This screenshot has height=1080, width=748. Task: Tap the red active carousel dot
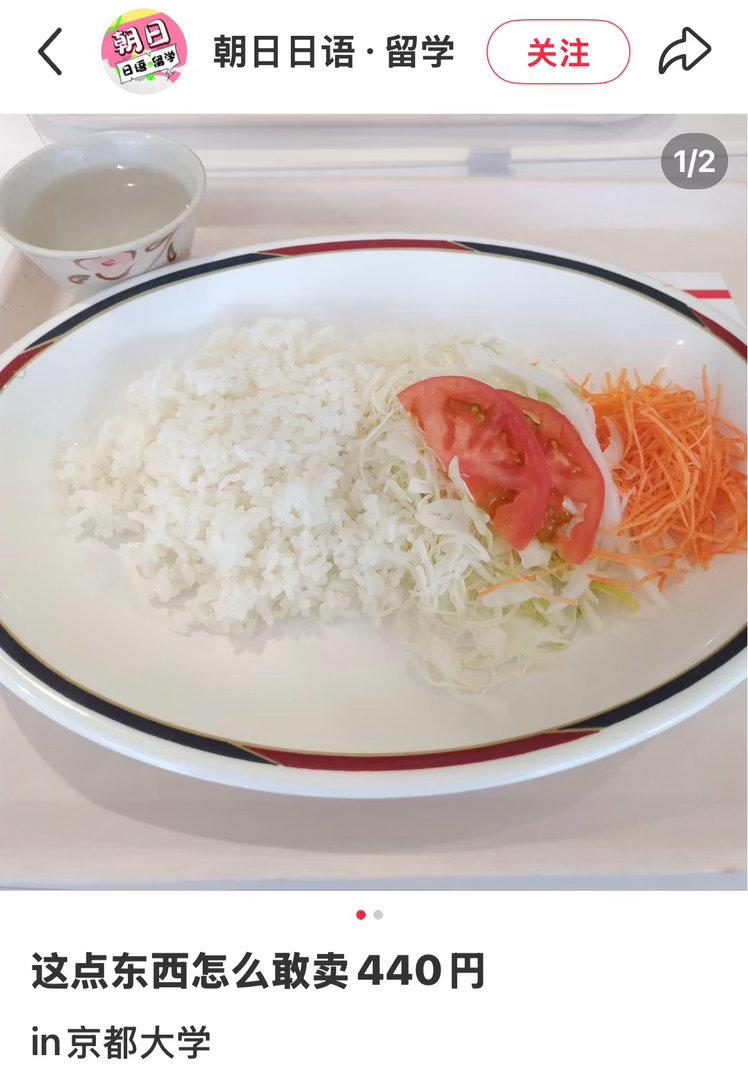pyautogui.click(x=359, y=913)
